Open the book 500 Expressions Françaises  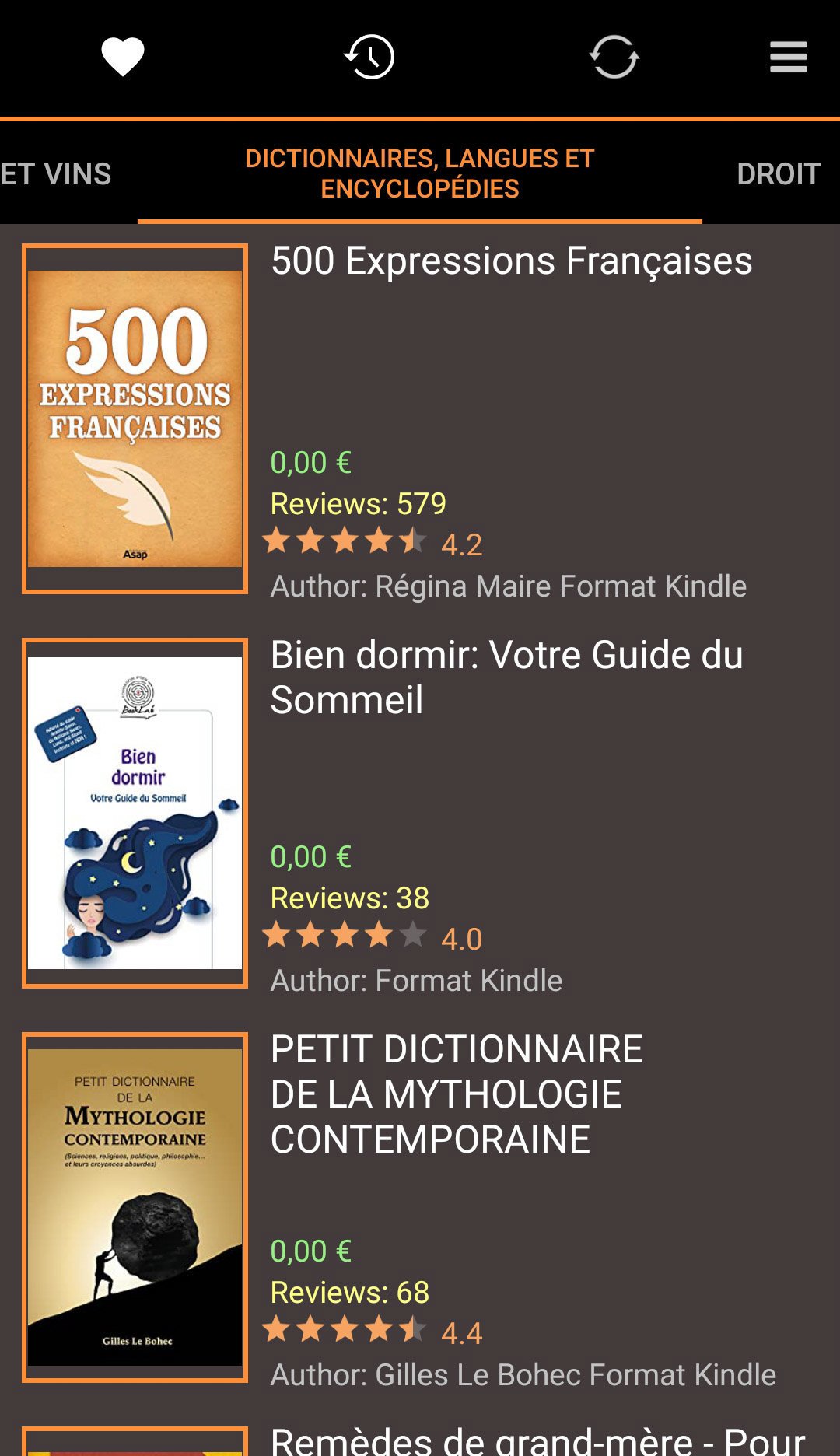(x=511, y=261)
